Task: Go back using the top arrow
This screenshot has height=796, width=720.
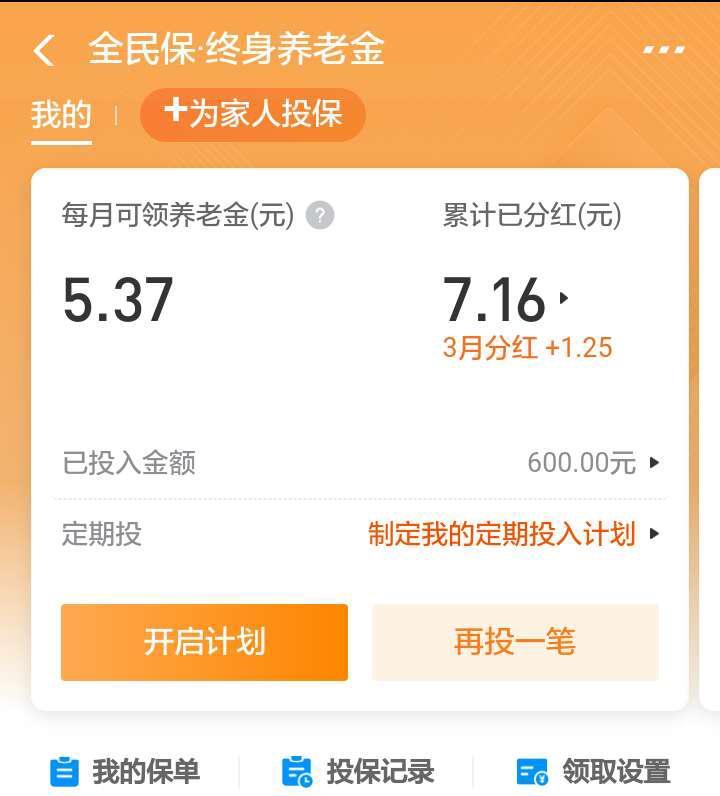Action: [x=43, y=50]
